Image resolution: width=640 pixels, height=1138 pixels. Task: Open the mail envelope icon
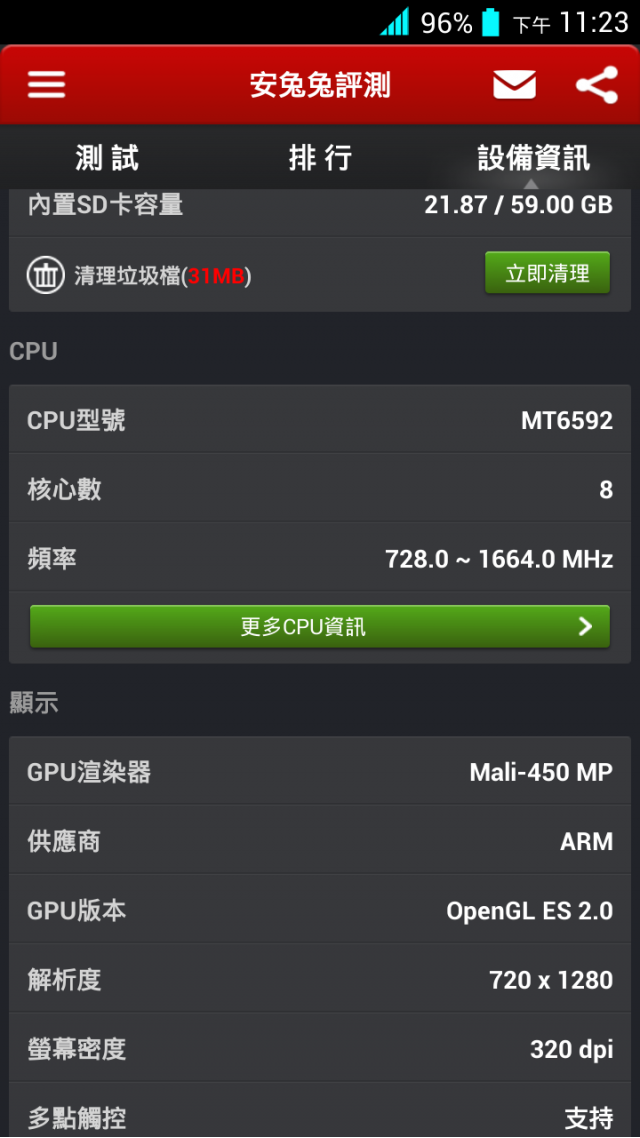coord(514,85)
